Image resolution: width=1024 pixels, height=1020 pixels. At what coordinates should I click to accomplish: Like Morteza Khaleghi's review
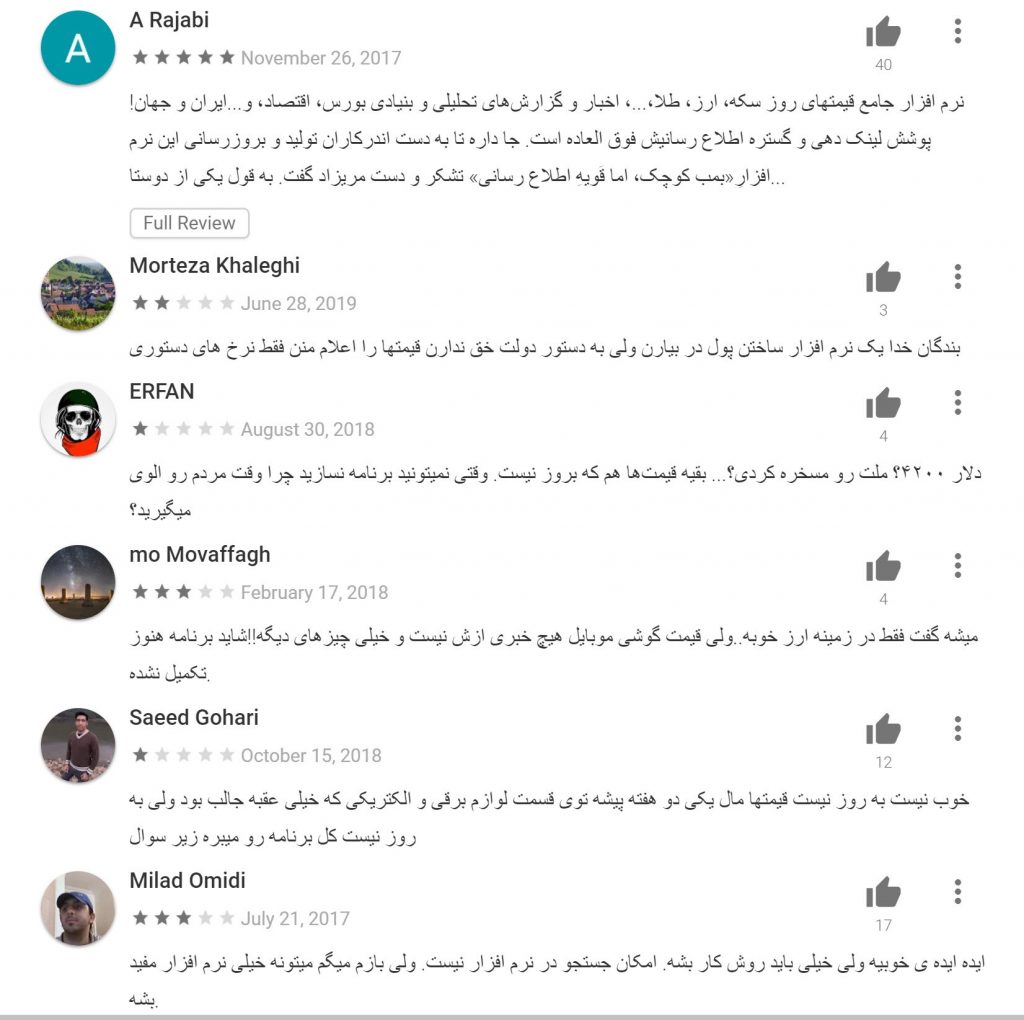coord(883,278)
